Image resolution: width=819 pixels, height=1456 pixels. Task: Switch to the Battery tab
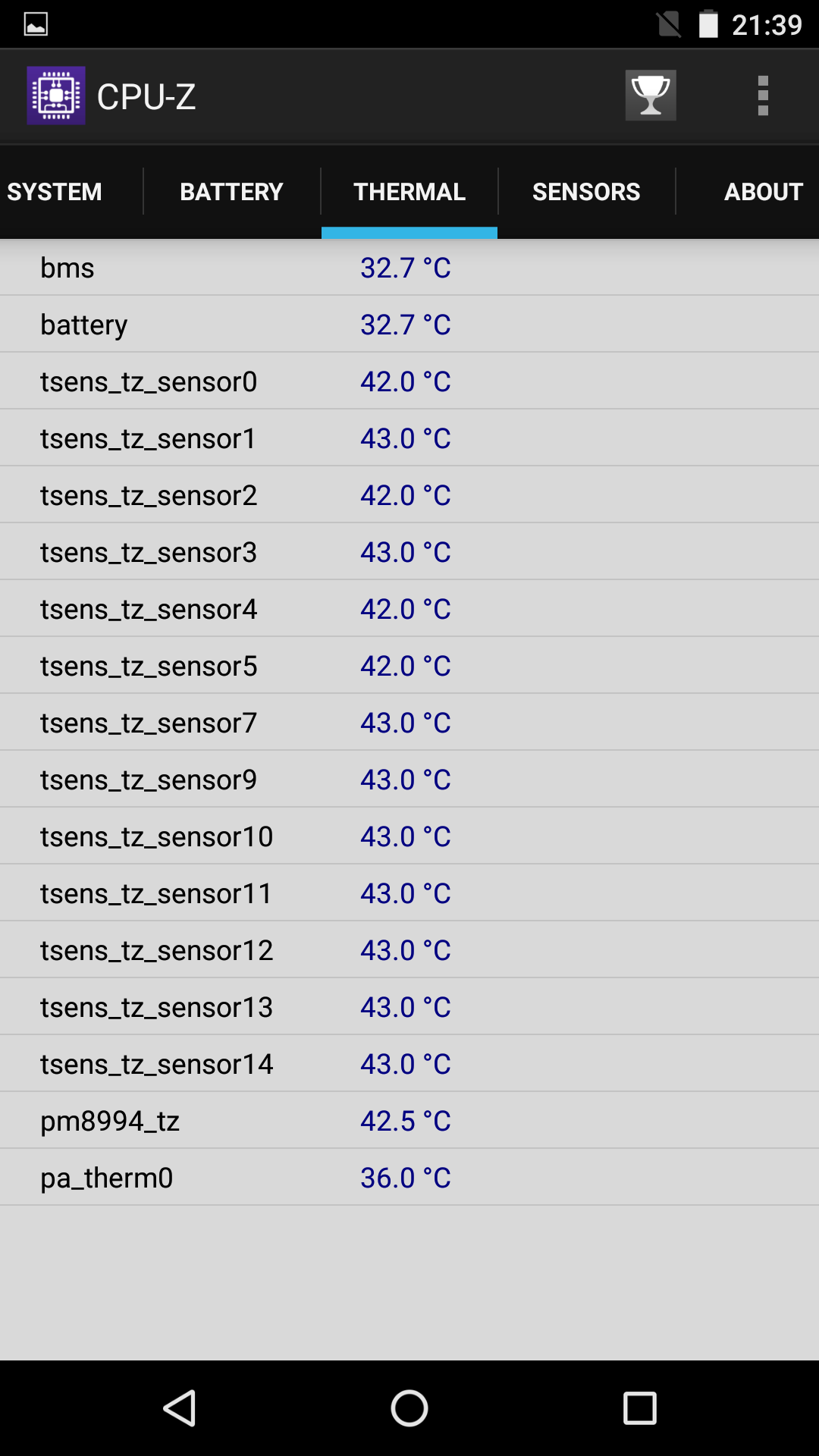click(x=231, y=192)
